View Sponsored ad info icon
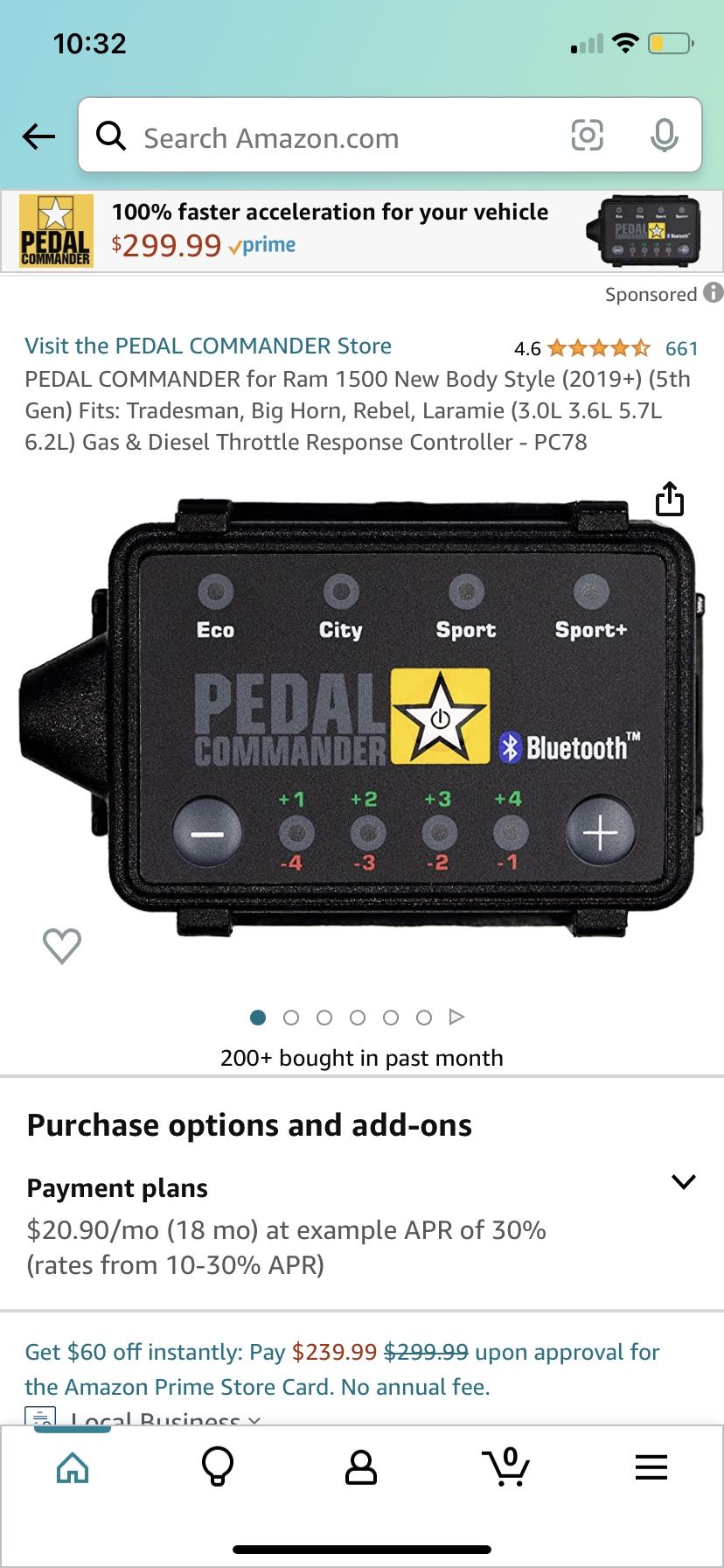 tap(713, 292)
